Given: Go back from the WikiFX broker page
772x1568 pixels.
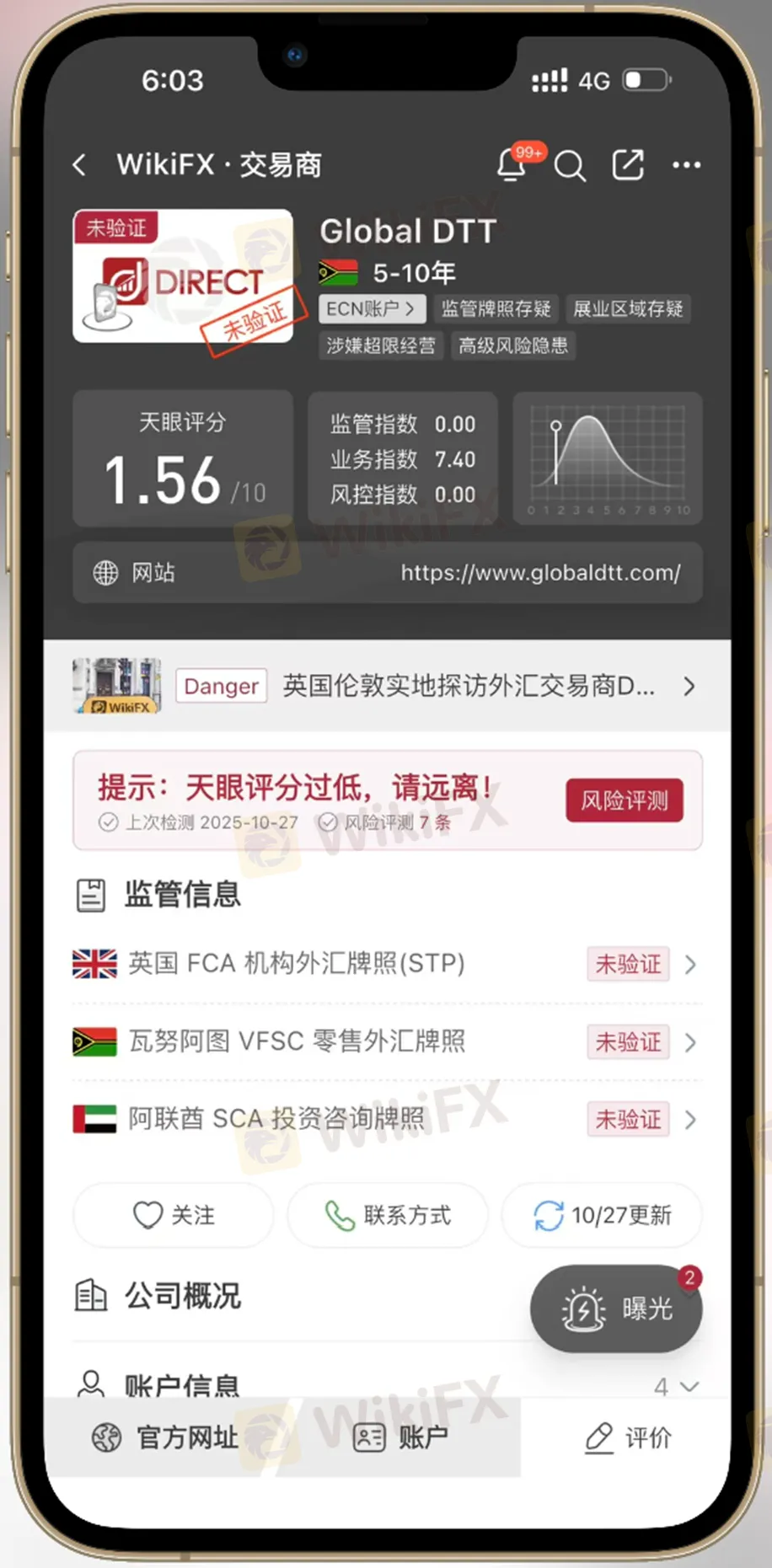Looking at the screenshot, I should pos(80,165).
